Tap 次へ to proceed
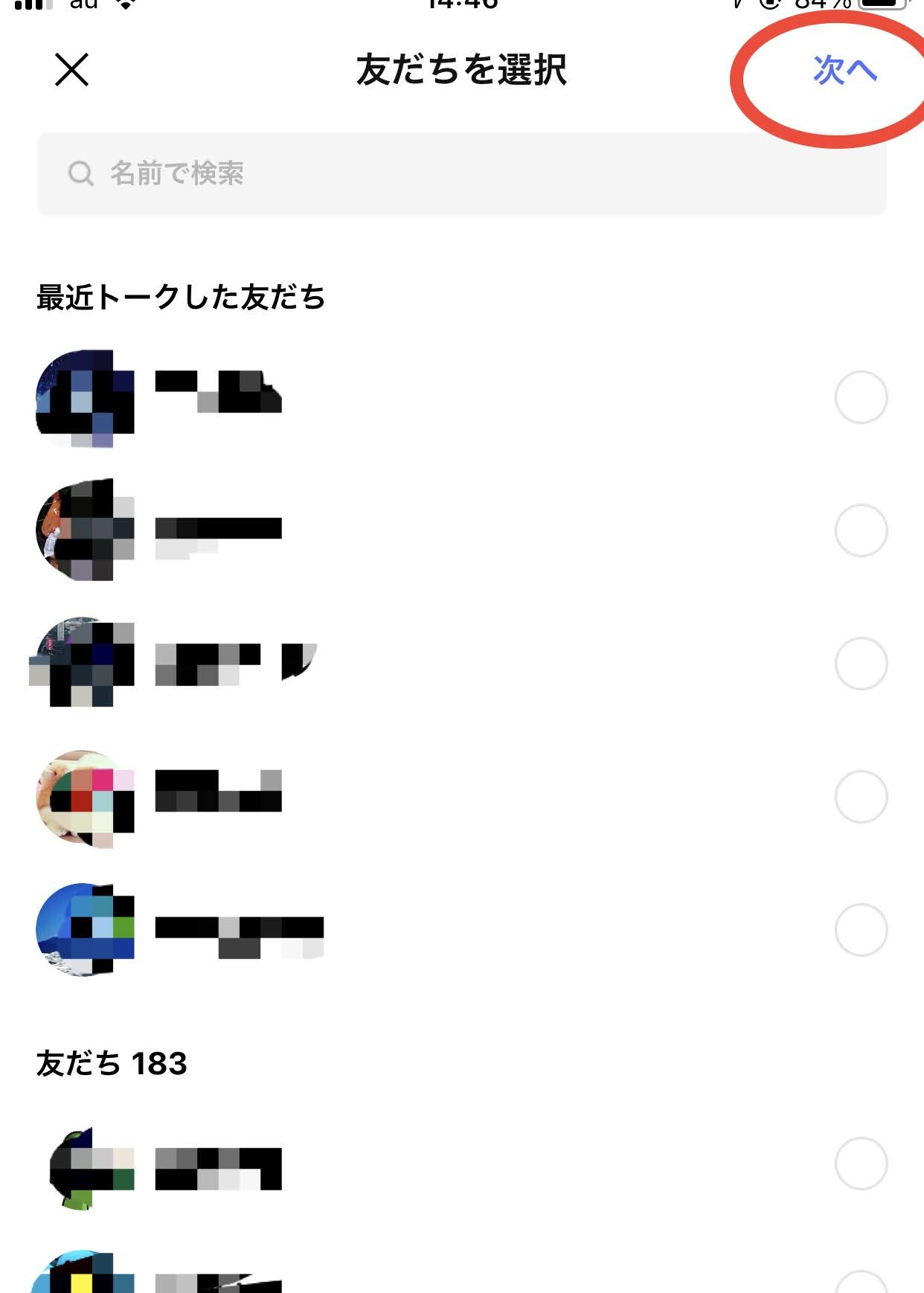Image resolution: width=924 pixels, height=1293 pixels. coord(844,71)
